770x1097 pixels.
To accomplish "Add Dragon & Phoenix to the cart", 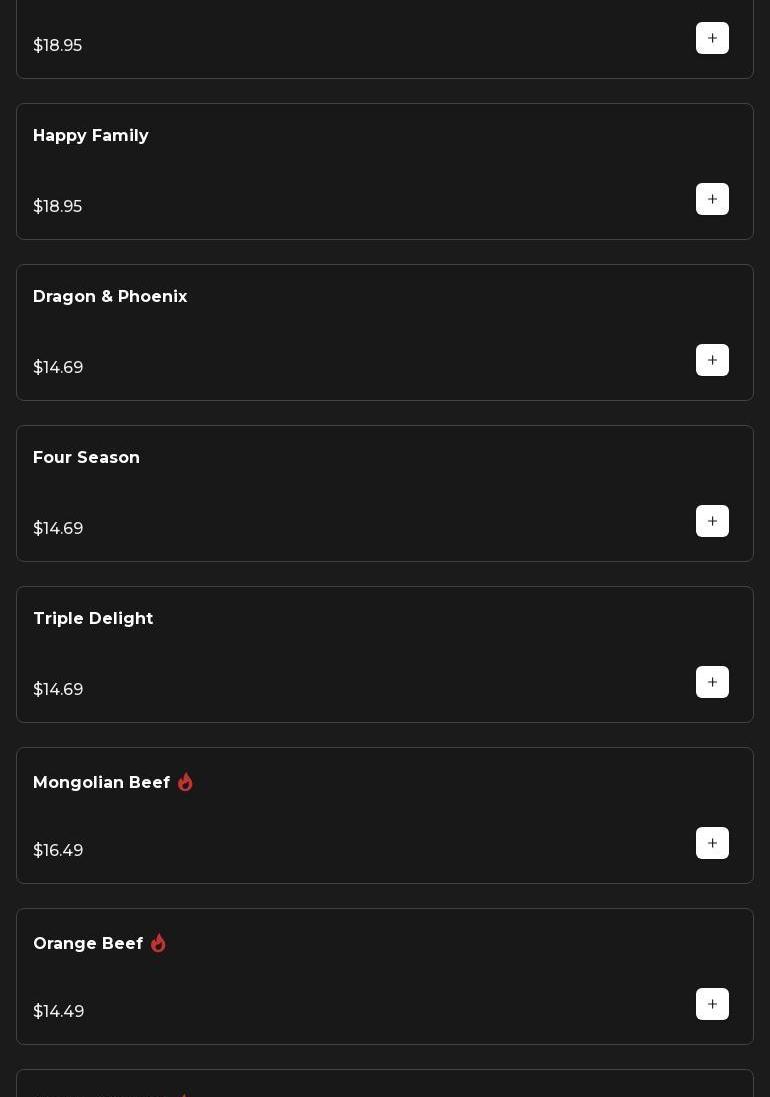I will click(x=712, y=360).
